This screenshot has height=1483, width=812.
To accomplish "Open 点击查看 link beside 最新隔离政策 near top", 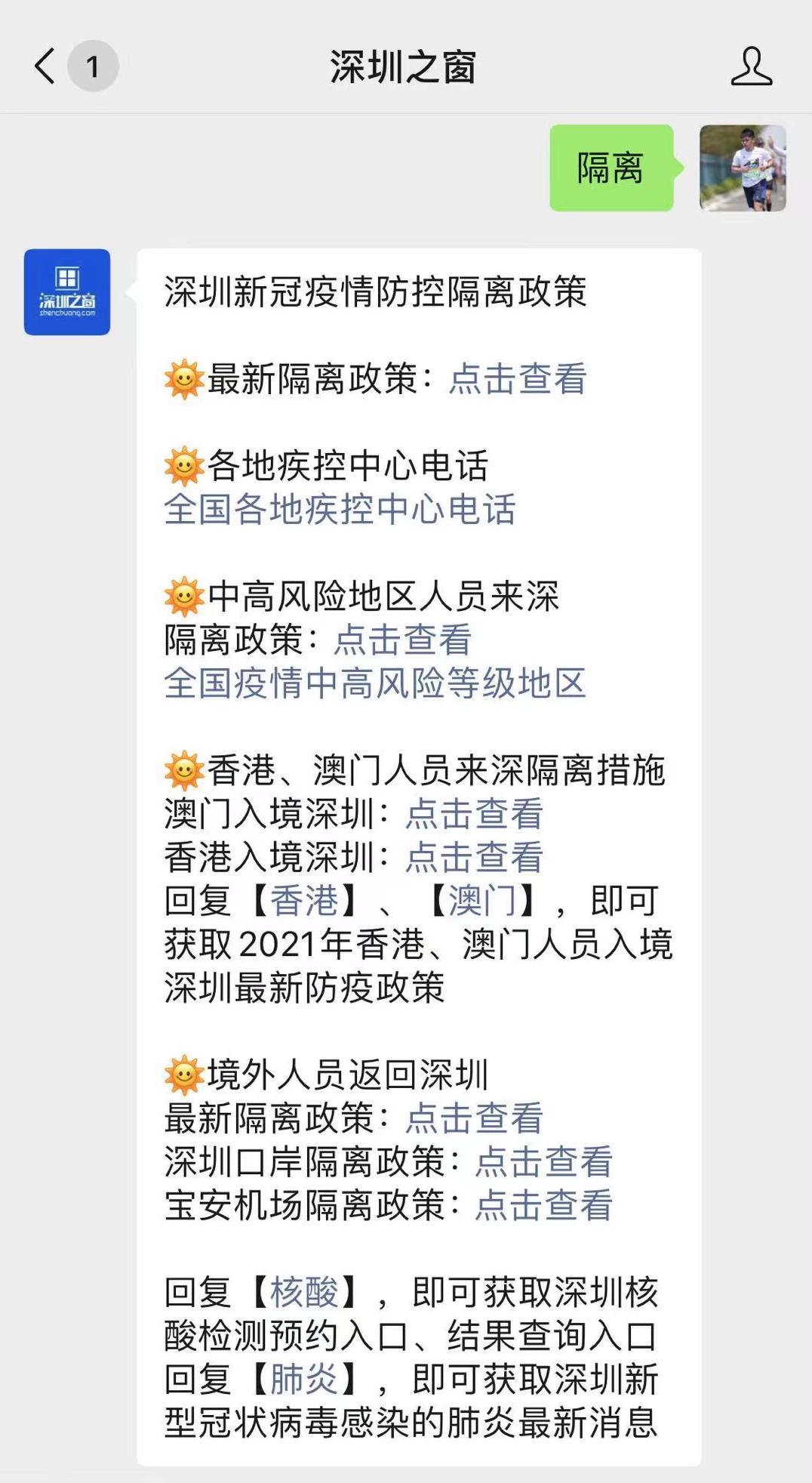I will (518, 379).
